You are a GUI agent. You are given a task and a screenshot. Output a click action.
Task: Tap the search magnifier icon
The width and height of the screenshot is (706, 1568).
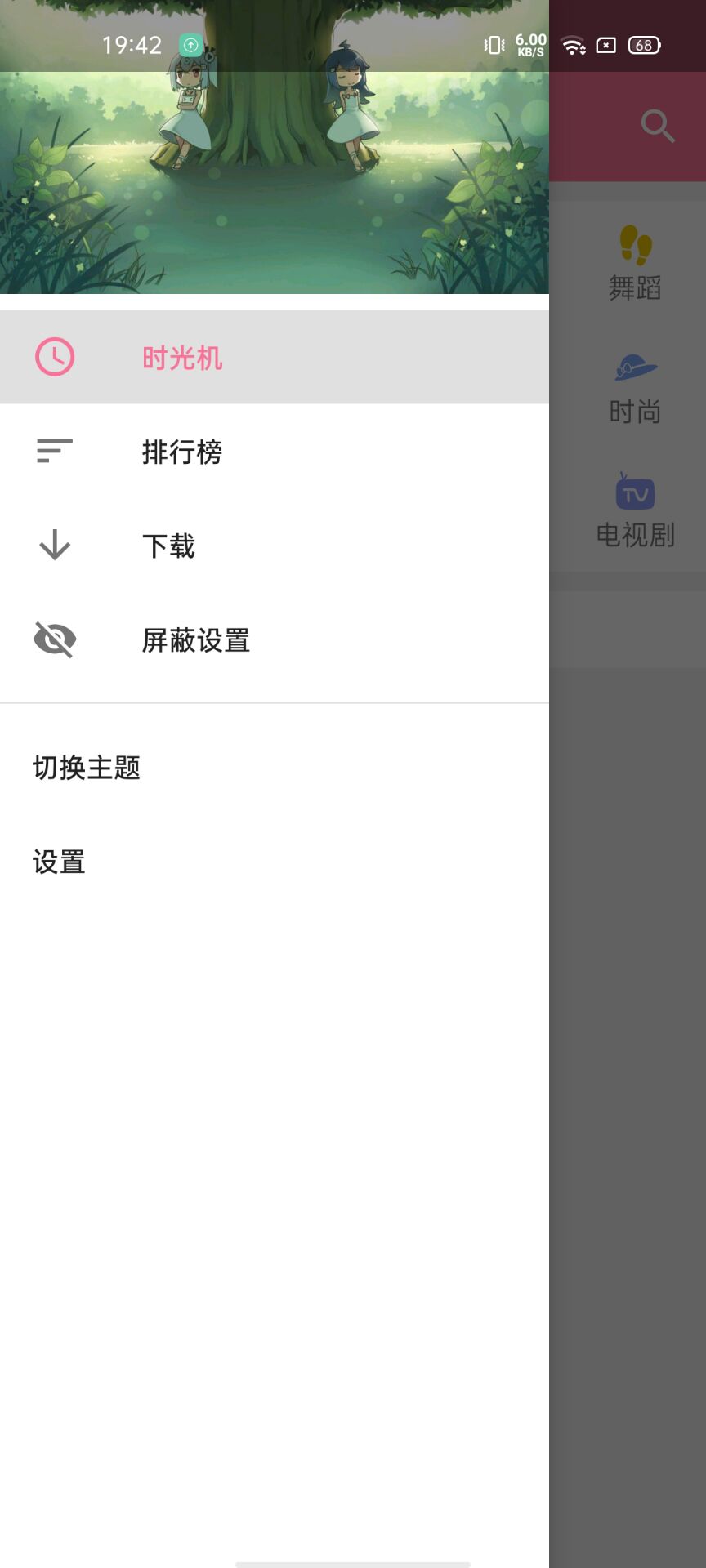click(657, 127)
